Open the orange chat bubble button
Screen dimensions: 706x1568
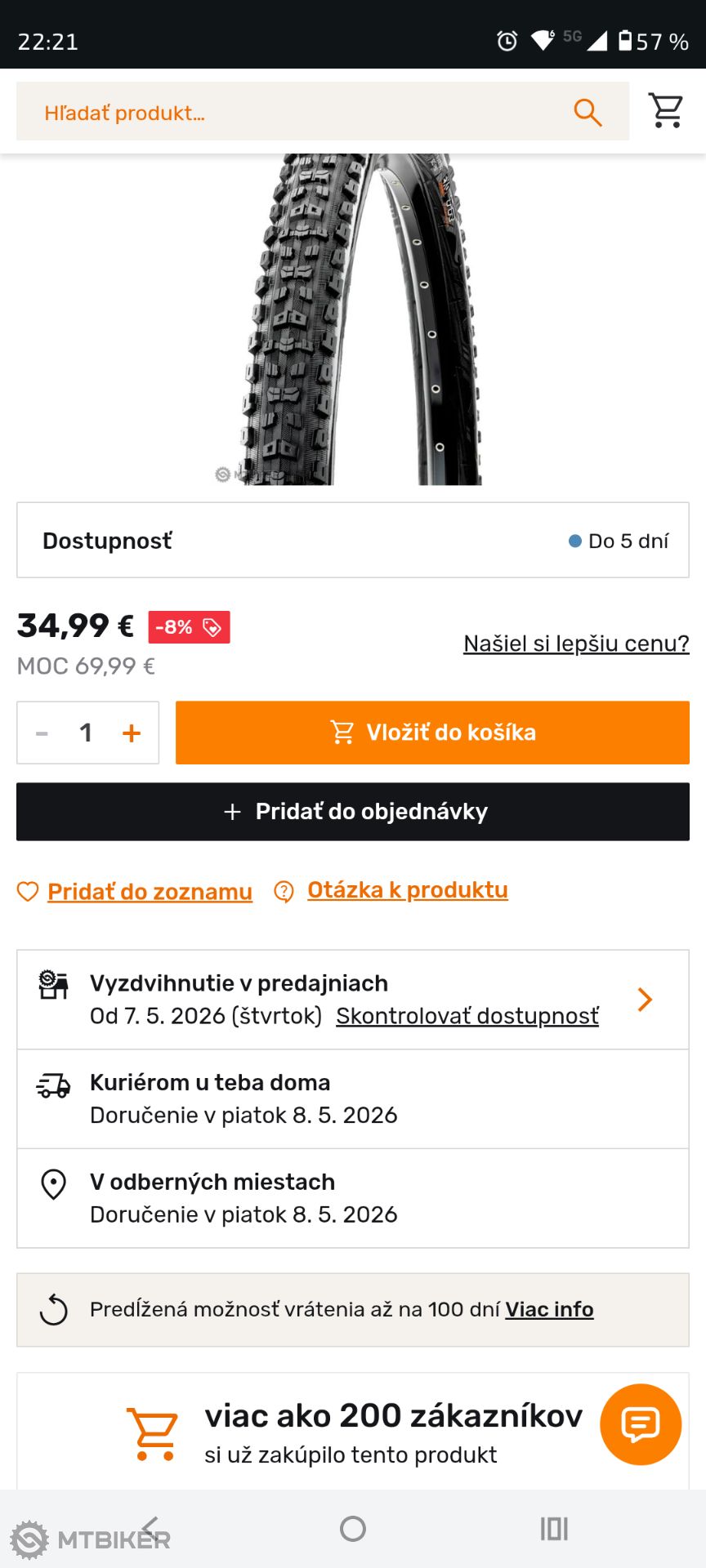coord(640,1424)
